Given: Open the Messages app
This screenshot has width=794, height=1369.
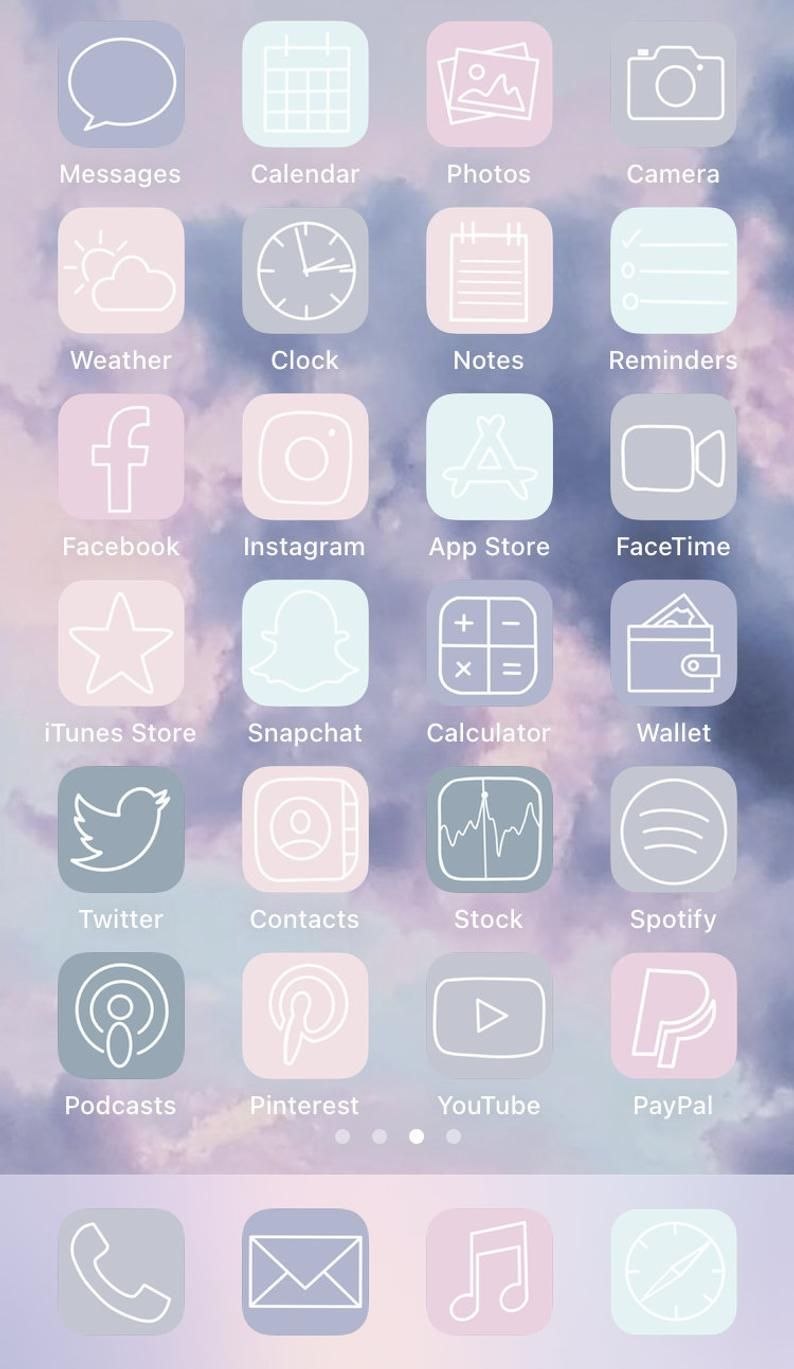Looking at the screenshot, I should click(x=121, y=84).
